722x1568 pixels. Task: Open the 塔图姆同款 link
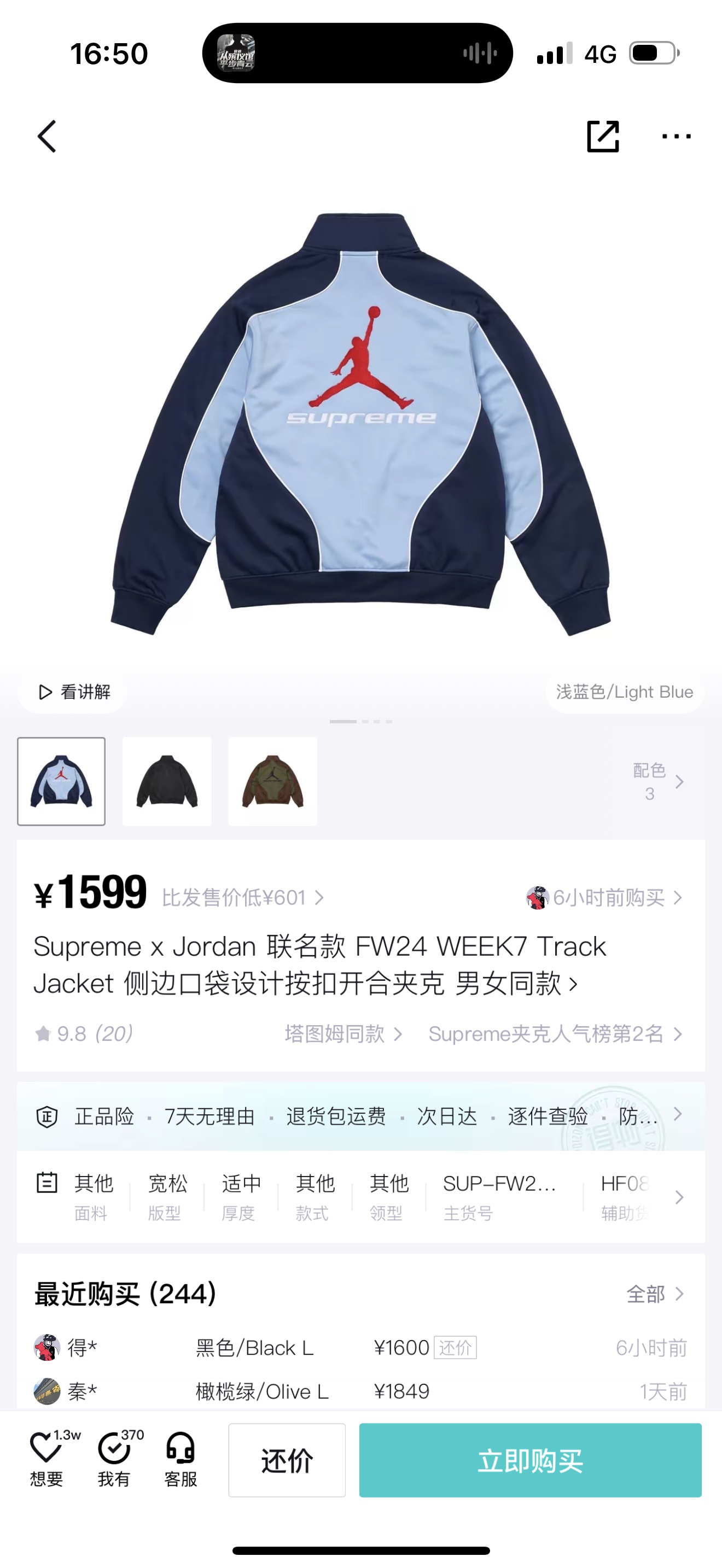point(343,1033)
